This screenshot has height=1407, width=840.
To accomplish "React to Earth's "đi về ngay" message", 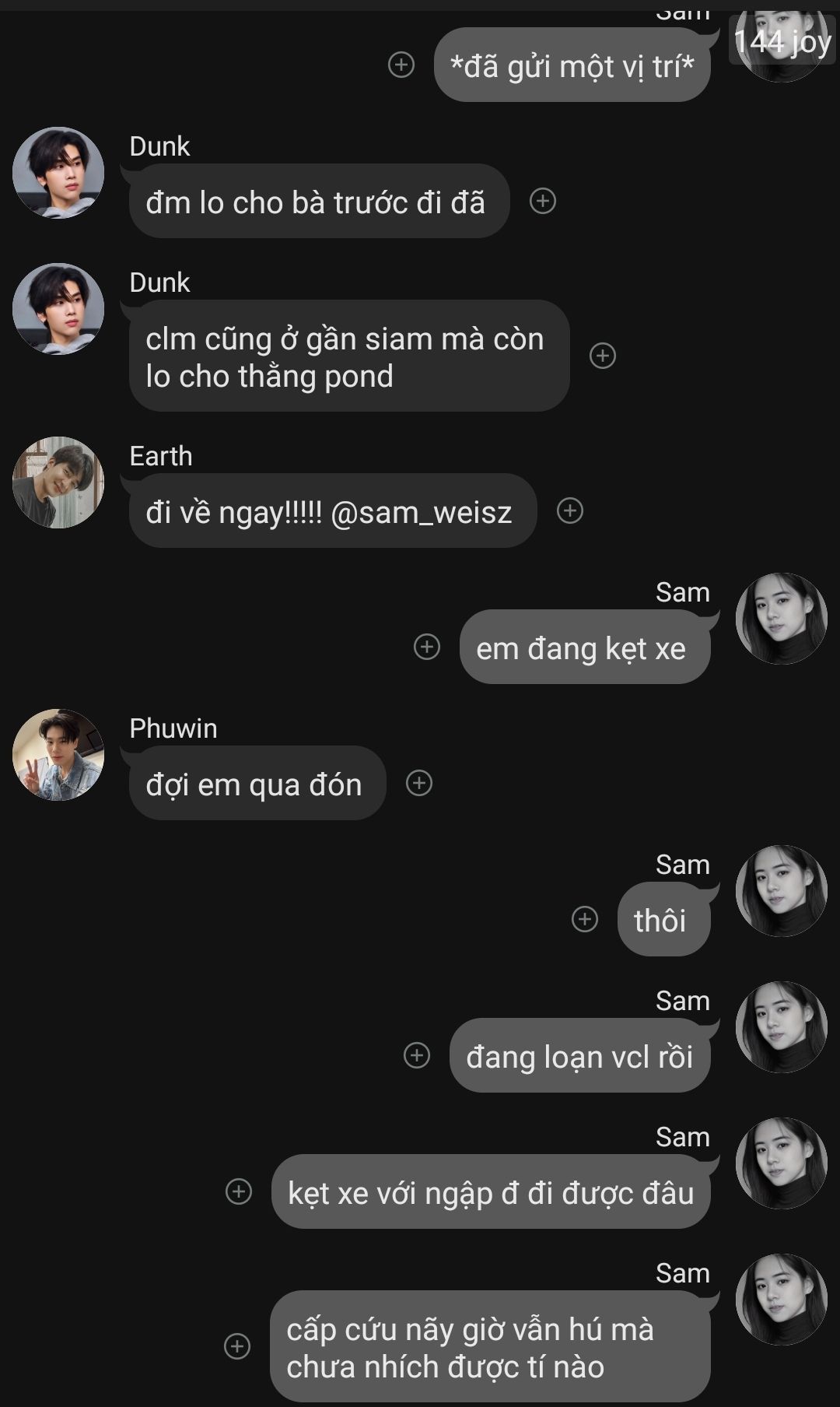I will 569,511.
